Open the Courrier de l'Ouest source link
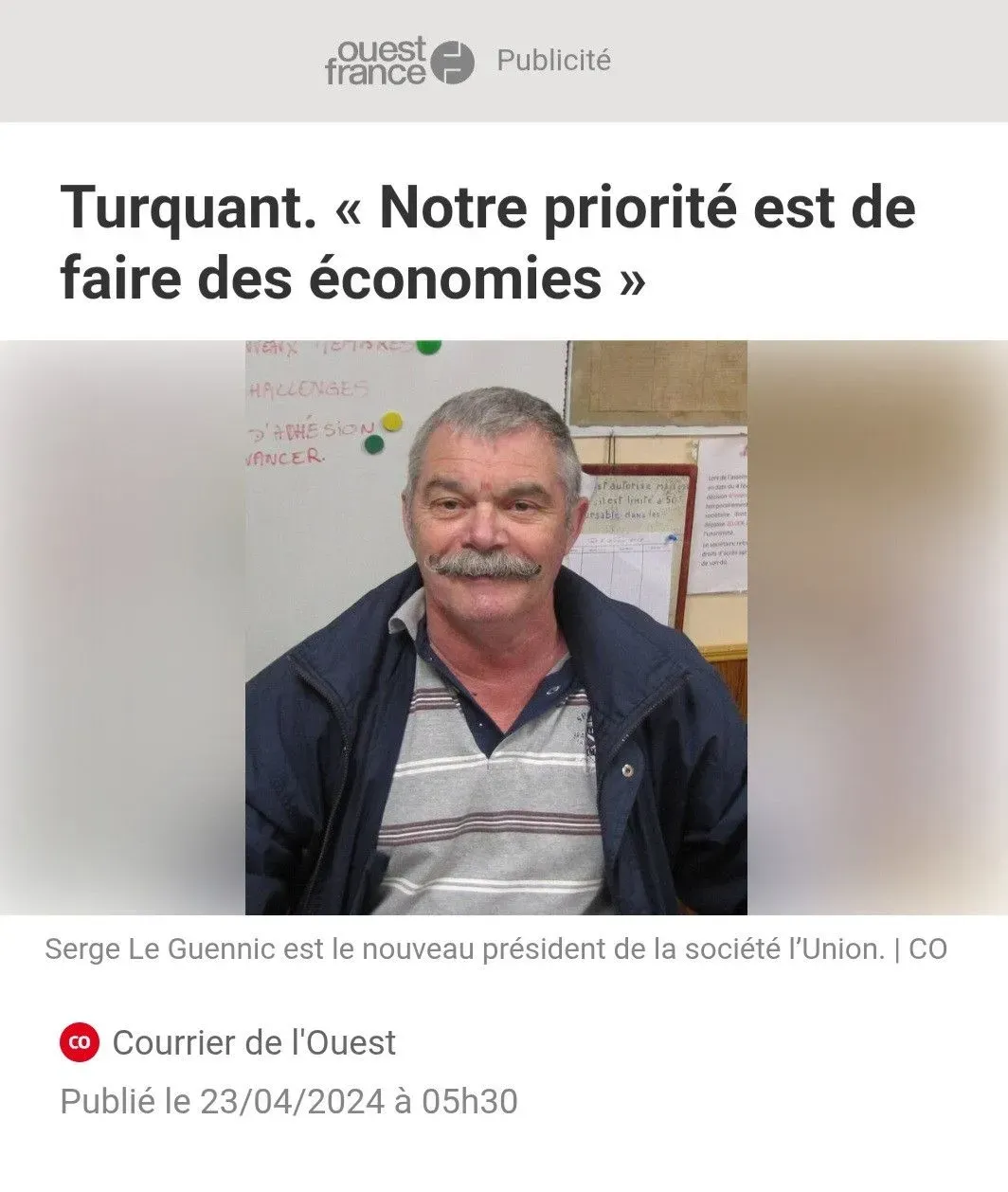 pyautogui.click(x=253, y=1042)
